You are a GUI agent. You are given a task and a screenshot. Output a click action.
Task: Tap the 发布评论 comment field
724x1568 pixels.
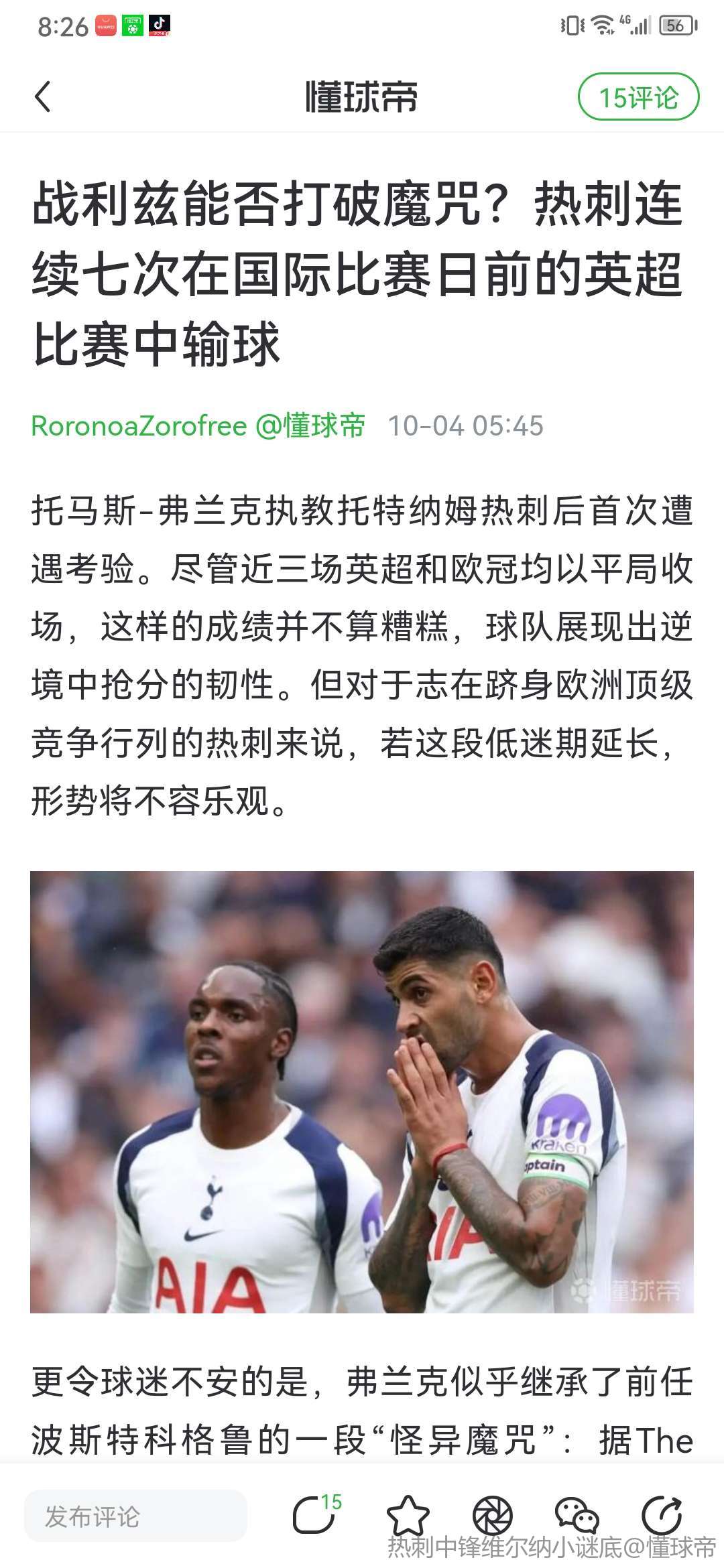pos(135,1516)
